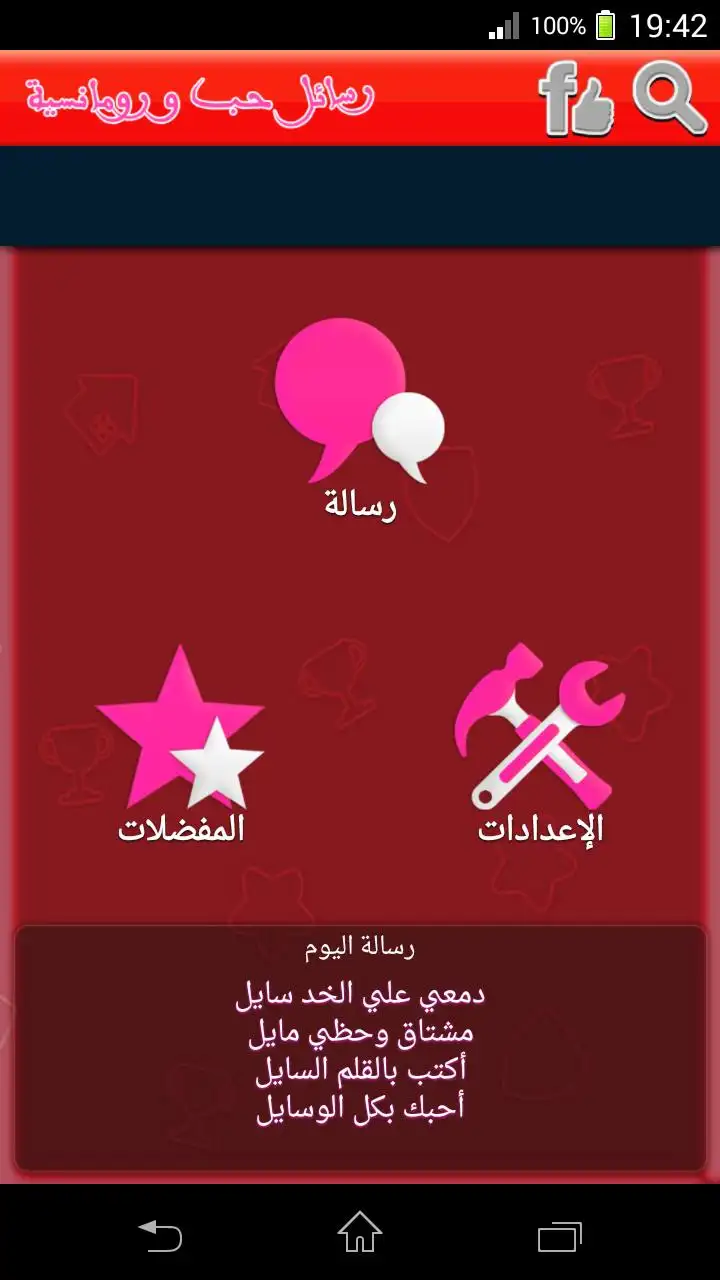Viewport: 720px width, 1280px height.
Task: Tap the Facebook like icon
Action: point(577,98)
